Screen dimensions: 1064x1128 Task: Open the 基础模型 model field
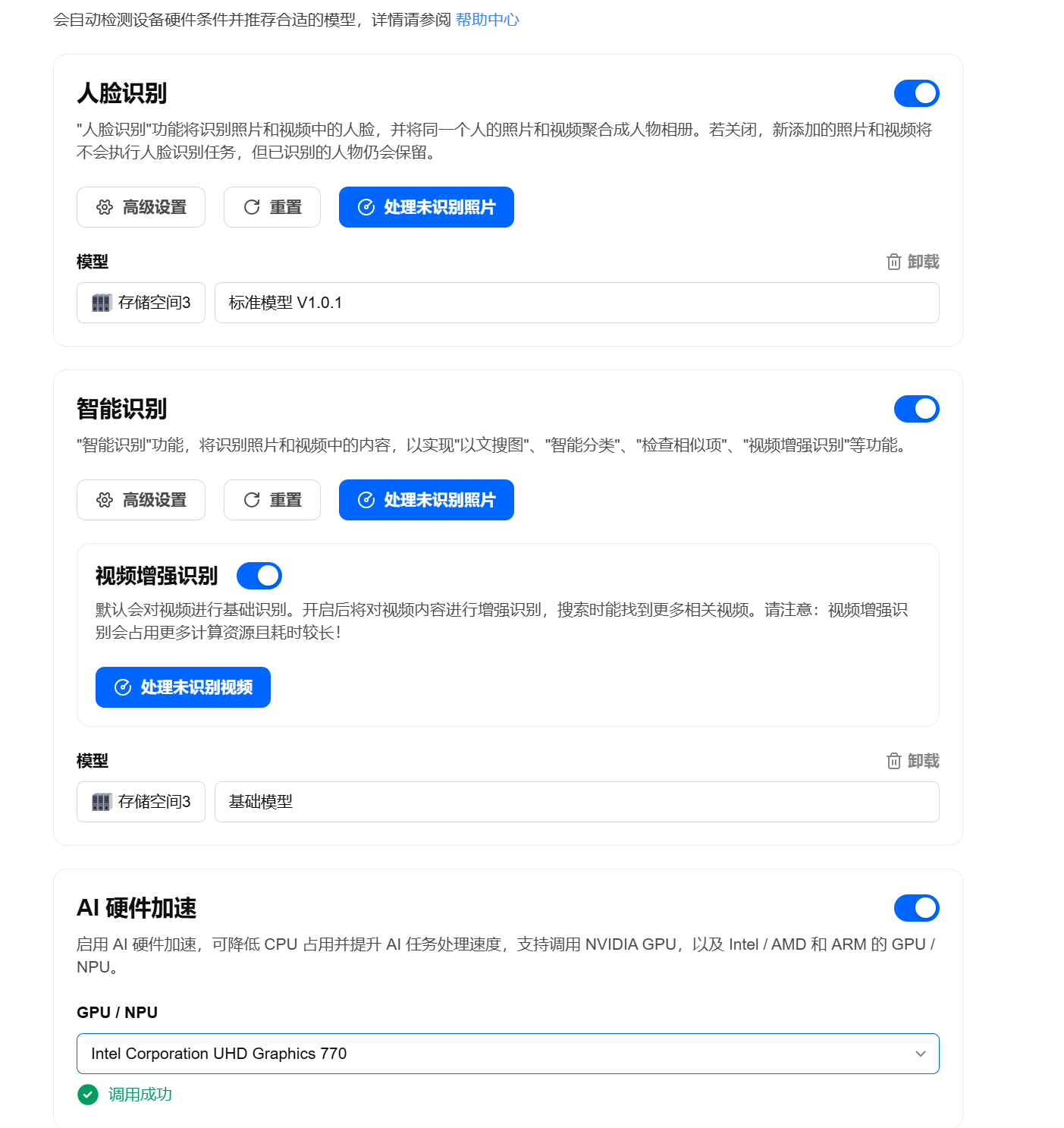[576, 802]
